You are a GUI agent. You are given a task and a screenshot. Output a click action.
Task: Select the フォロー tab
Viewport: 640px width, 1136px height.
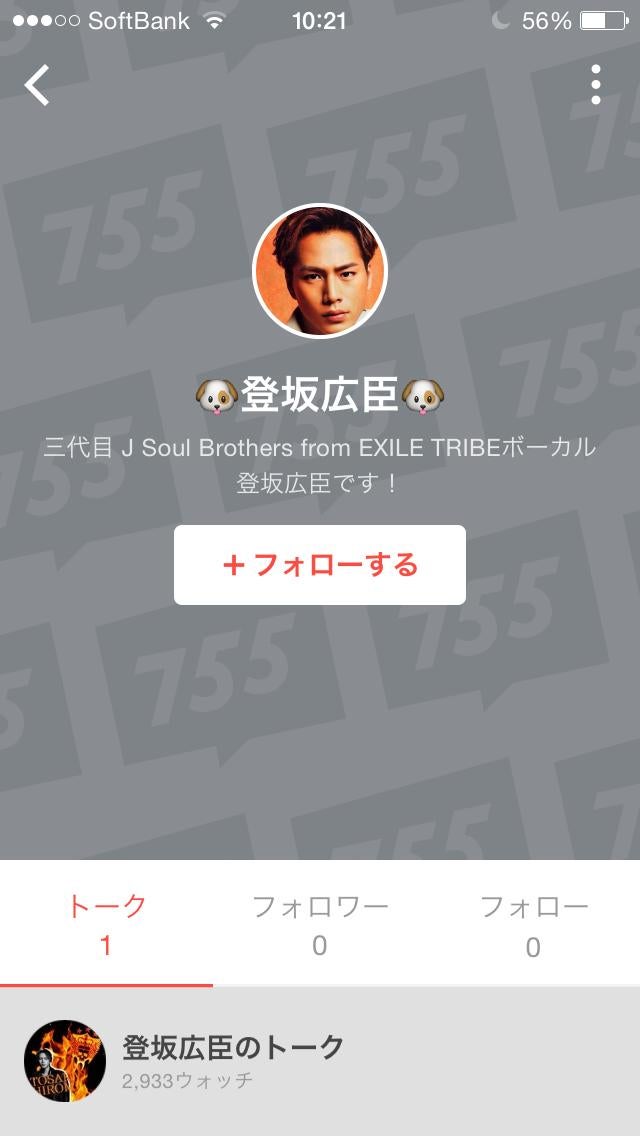pos(533,923)
